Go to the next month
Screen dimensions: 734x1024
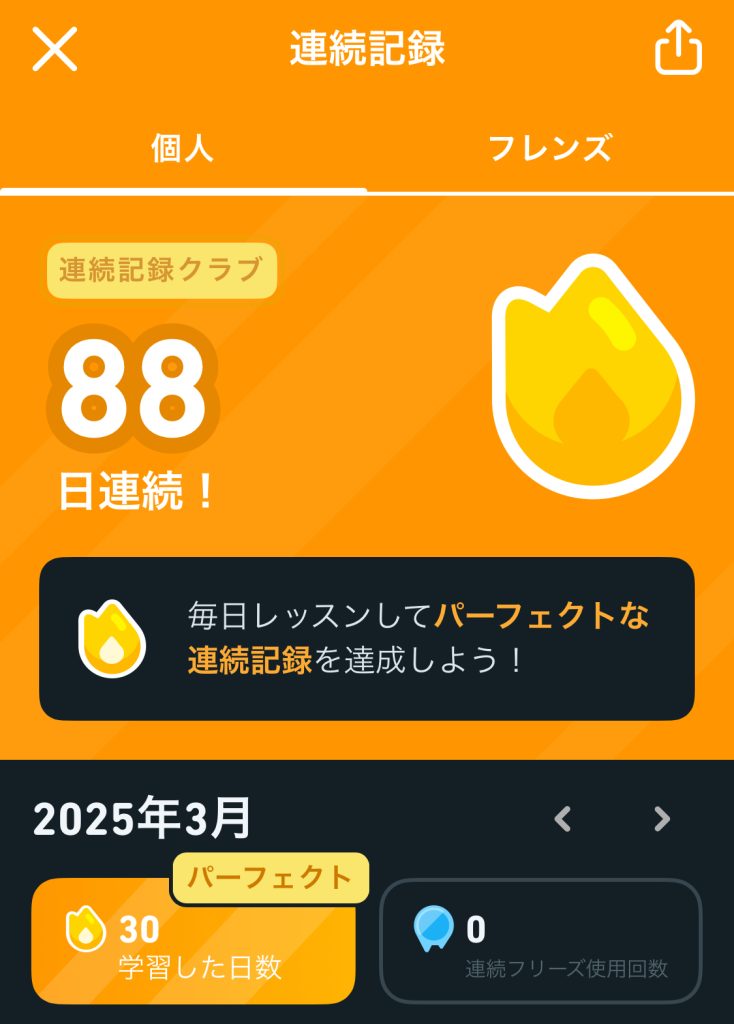pos(661,819)
